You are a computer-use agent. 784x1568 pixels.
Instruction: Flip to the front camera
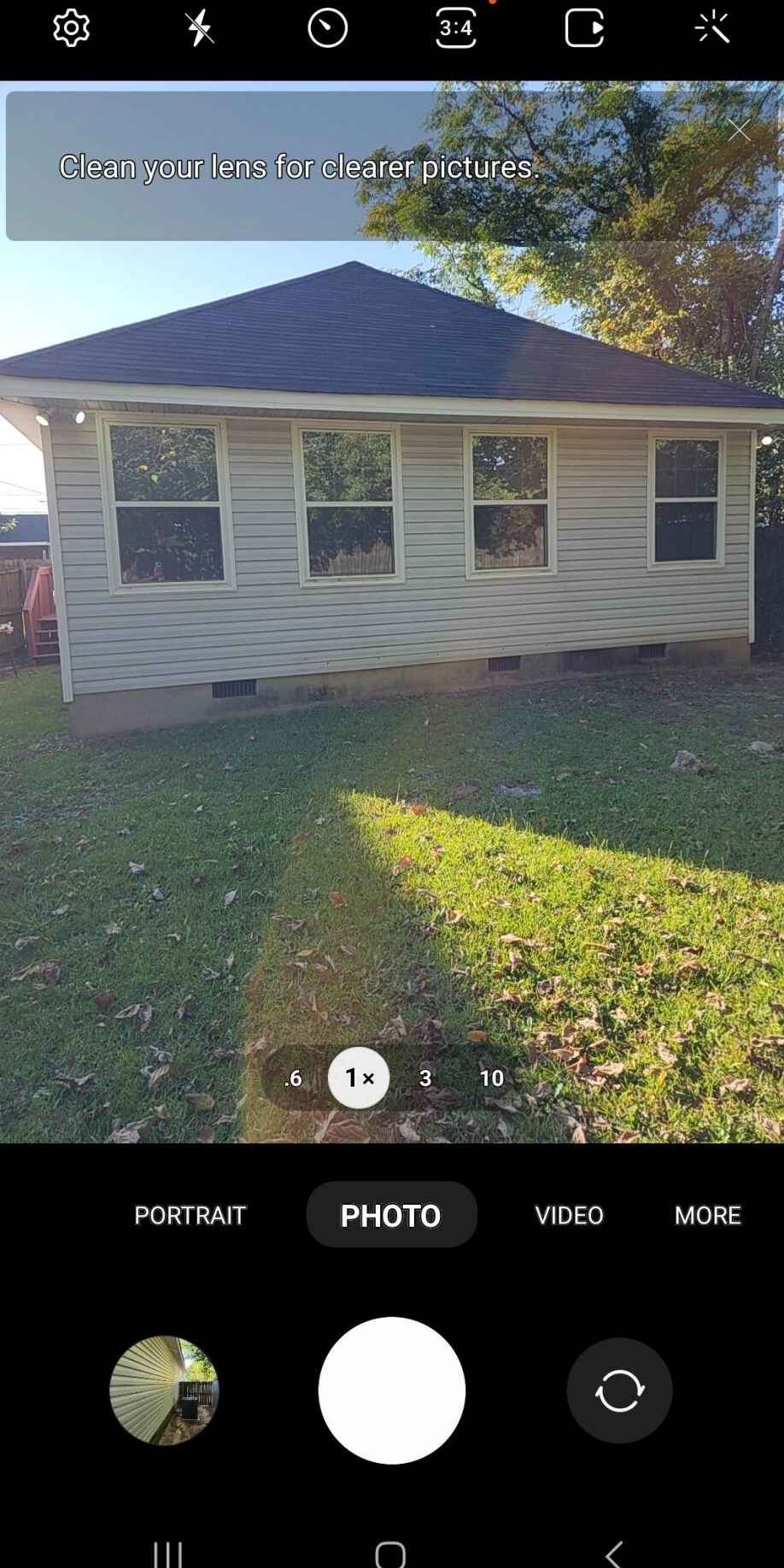pos(619,1390)
